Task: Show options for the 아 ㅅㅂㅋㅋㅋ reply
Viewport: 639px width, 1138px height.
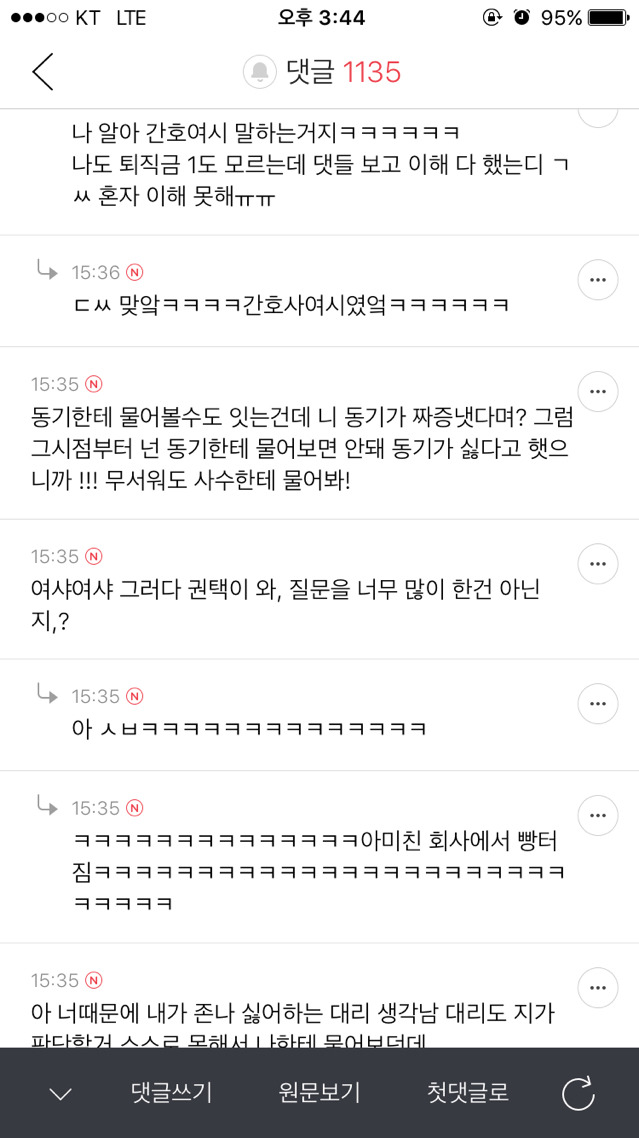Action: click(x=597, y=704)
